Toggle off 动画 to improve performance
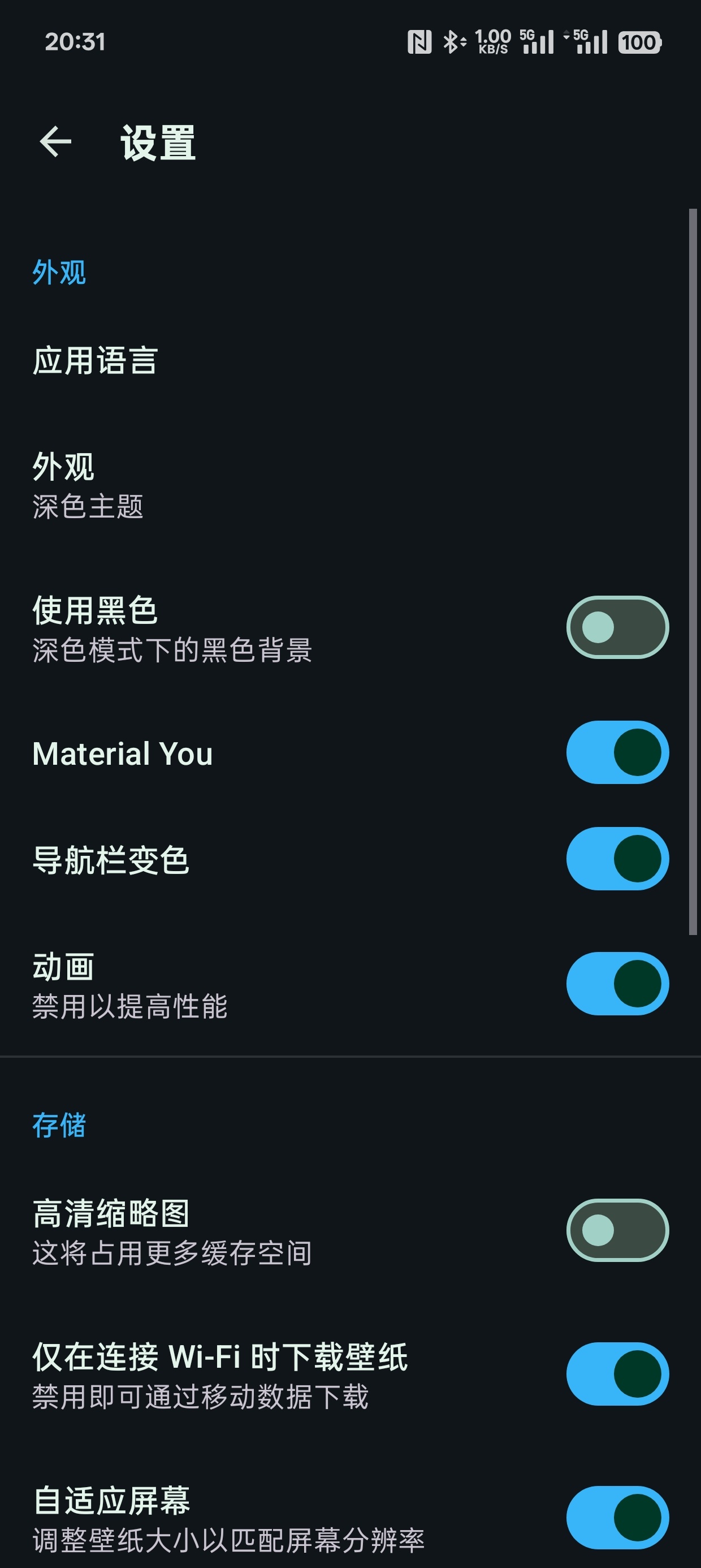Screen dimensions: 701x1568 tap(617, 984)
